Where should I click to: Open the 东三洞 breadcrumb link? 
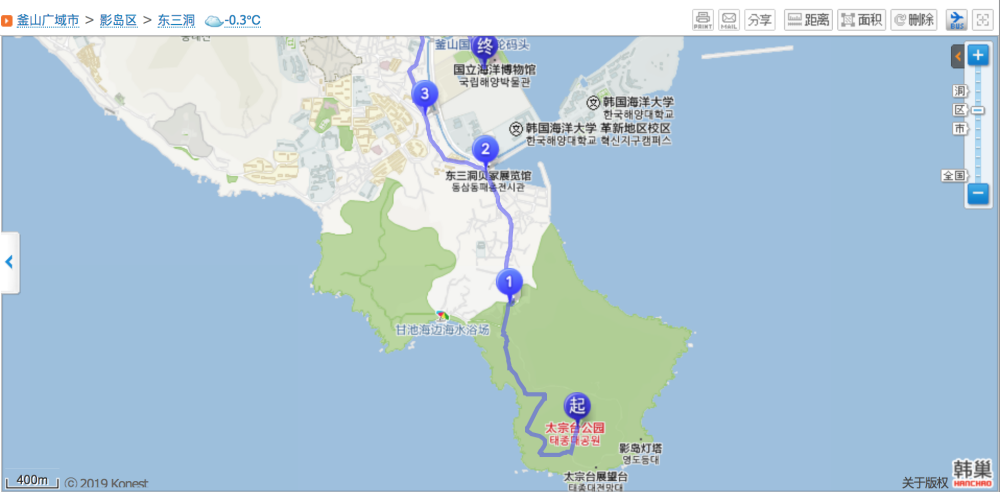tap(176, 20)
